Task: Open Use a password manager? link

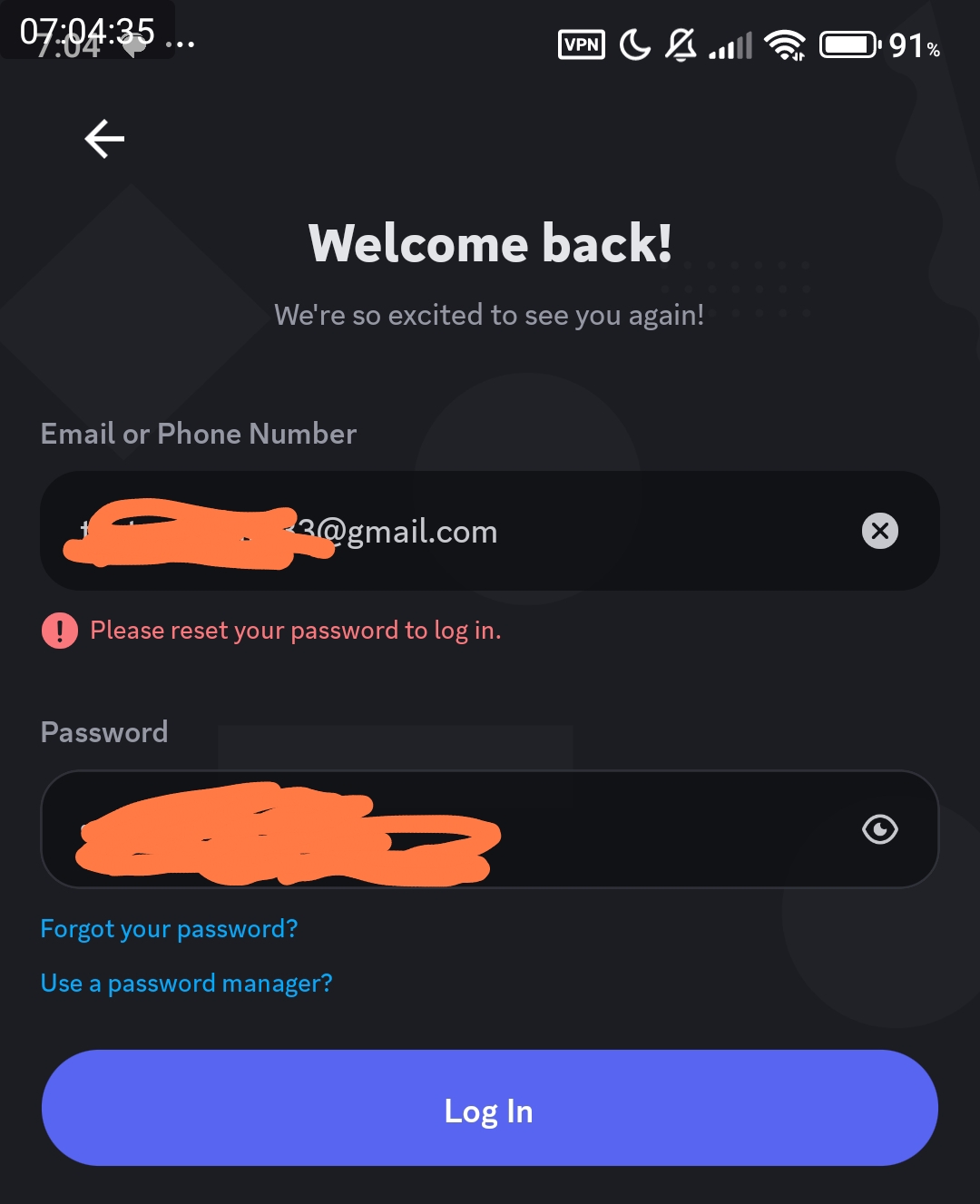Action: click(186, 984)
